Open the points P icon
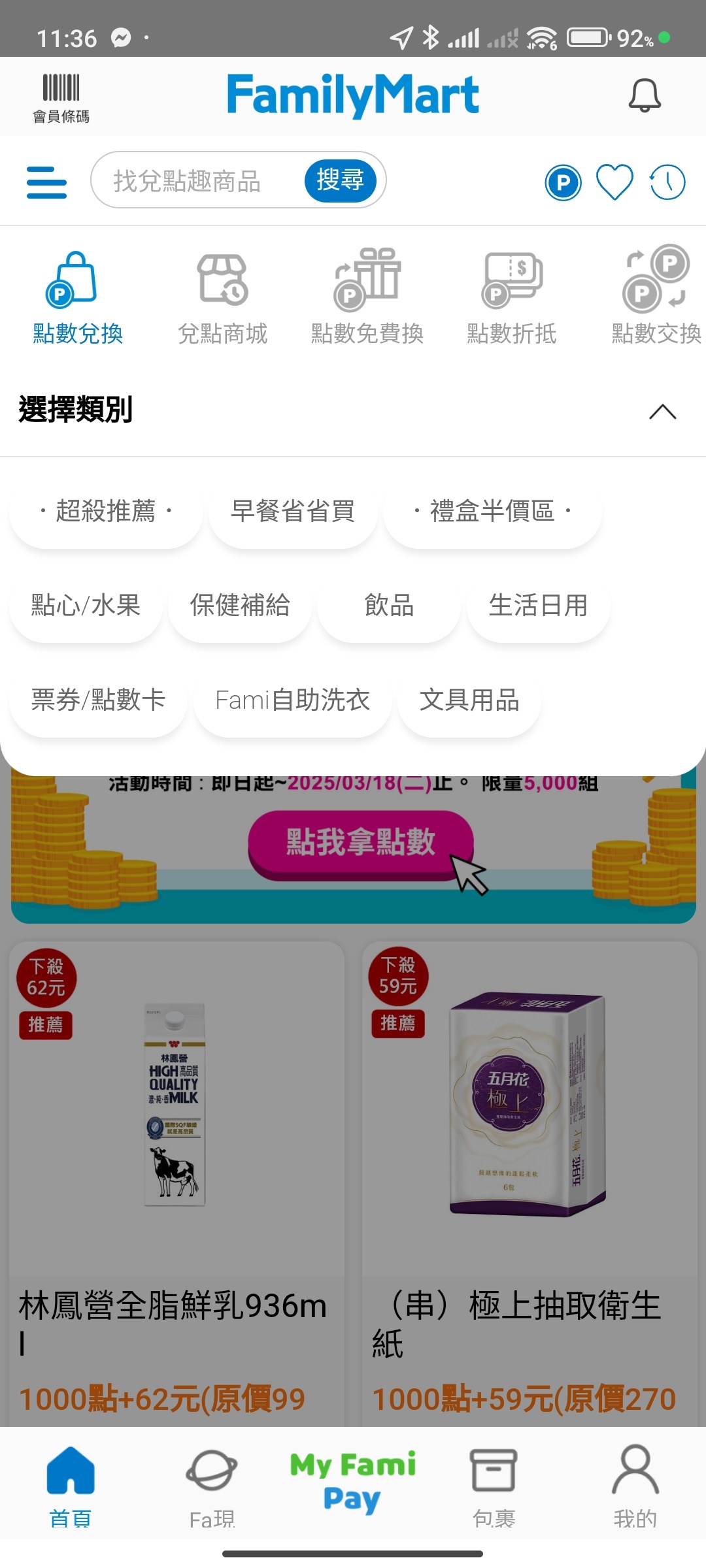 tap(563, 182)
